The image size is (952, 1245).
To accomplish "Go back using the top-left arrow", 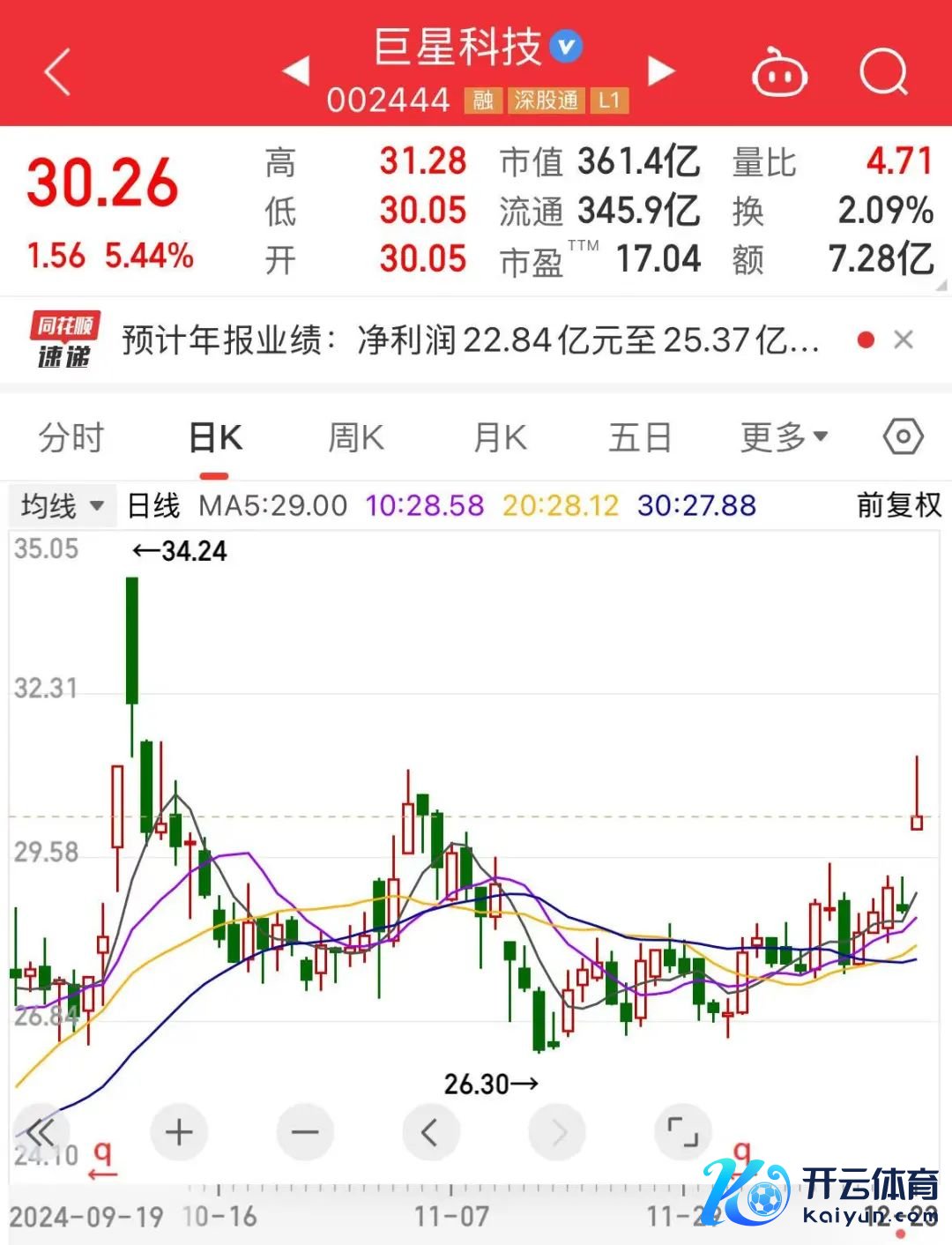I will [58, 72].
